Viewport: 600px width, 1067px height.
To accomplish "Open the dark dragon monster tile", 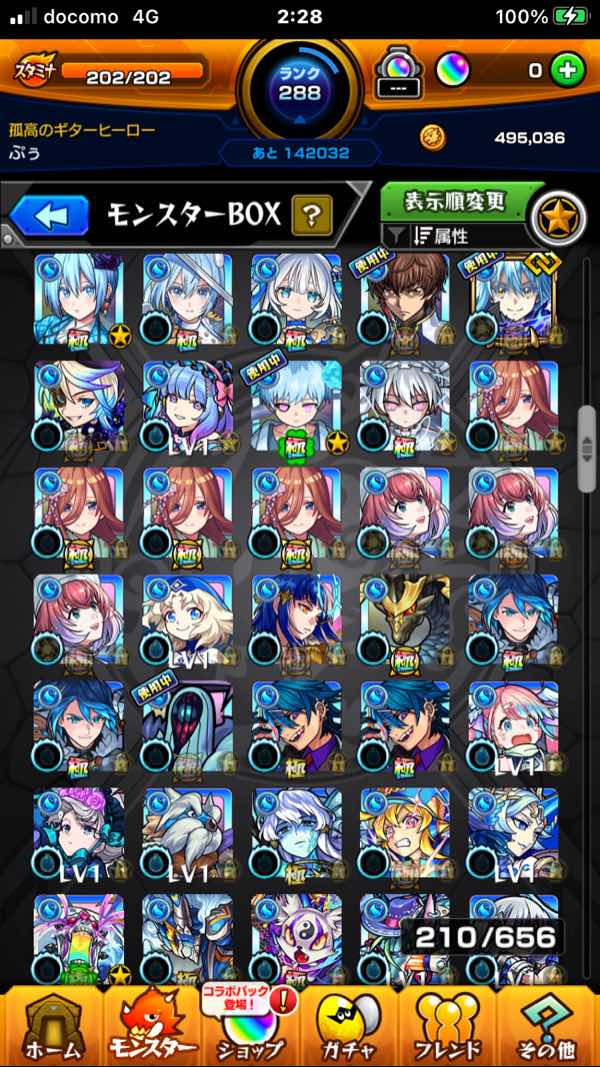I will pyautogui.click(x=404, y=618).
